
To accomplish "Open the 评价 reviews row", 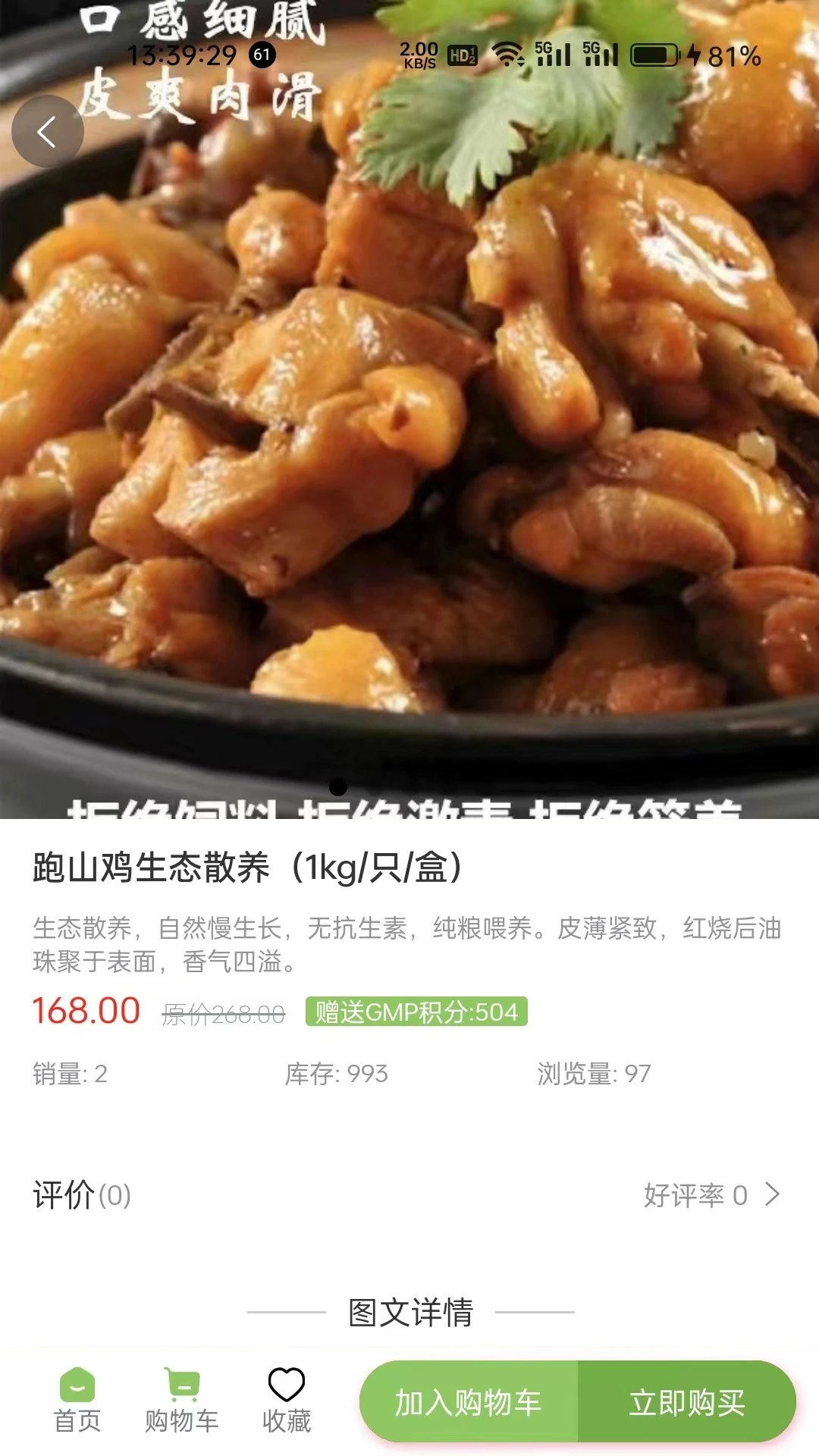I will (x=409, y=1195).
